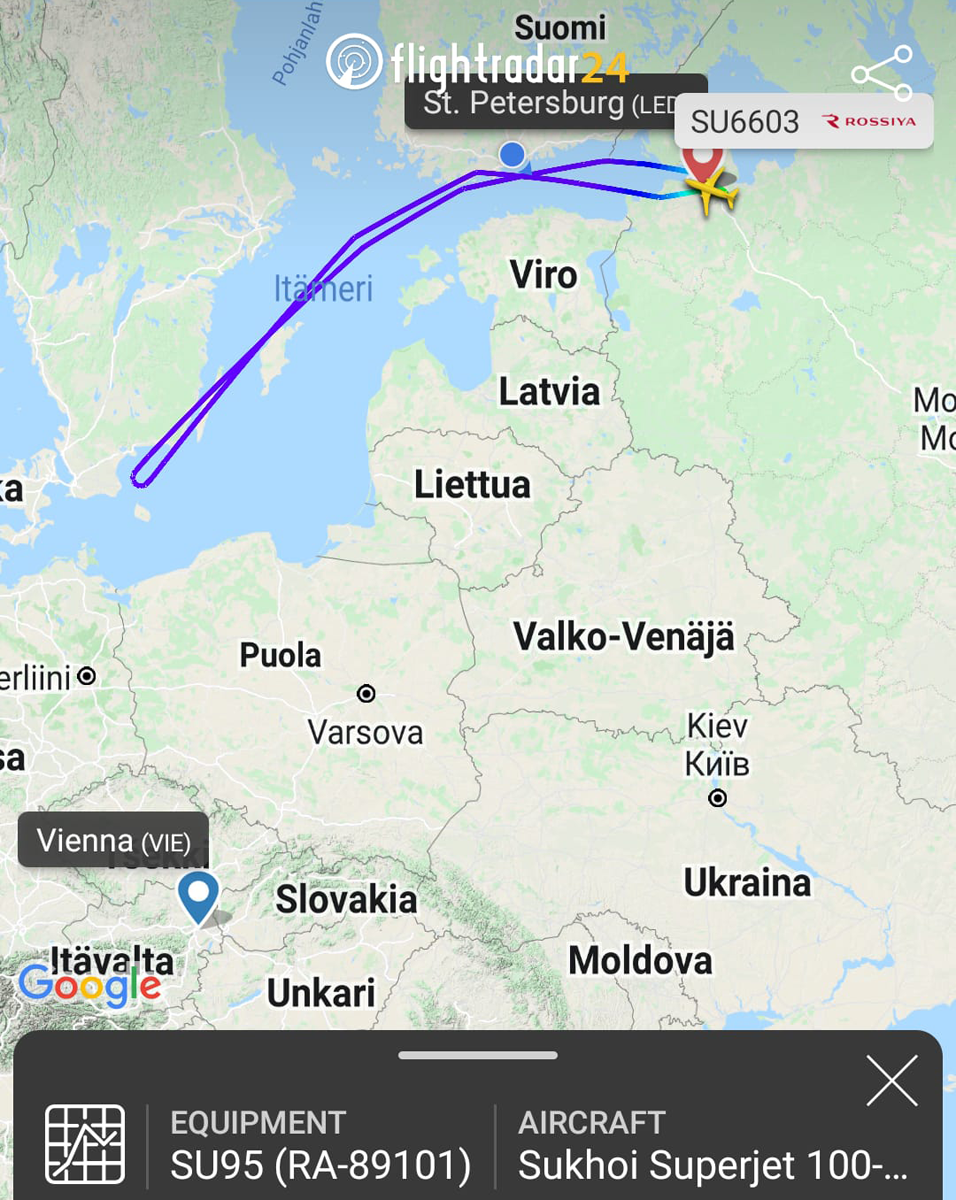This screenshot has width=956, height=1200.
Task: Tap the yellow aircraft icon on map
Action: pos(711,190)
